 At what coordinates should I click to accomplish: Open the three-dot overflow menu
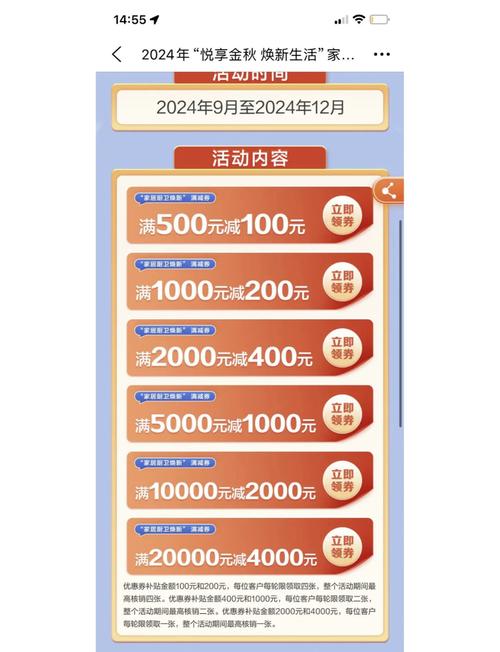[x=381, y=54]
